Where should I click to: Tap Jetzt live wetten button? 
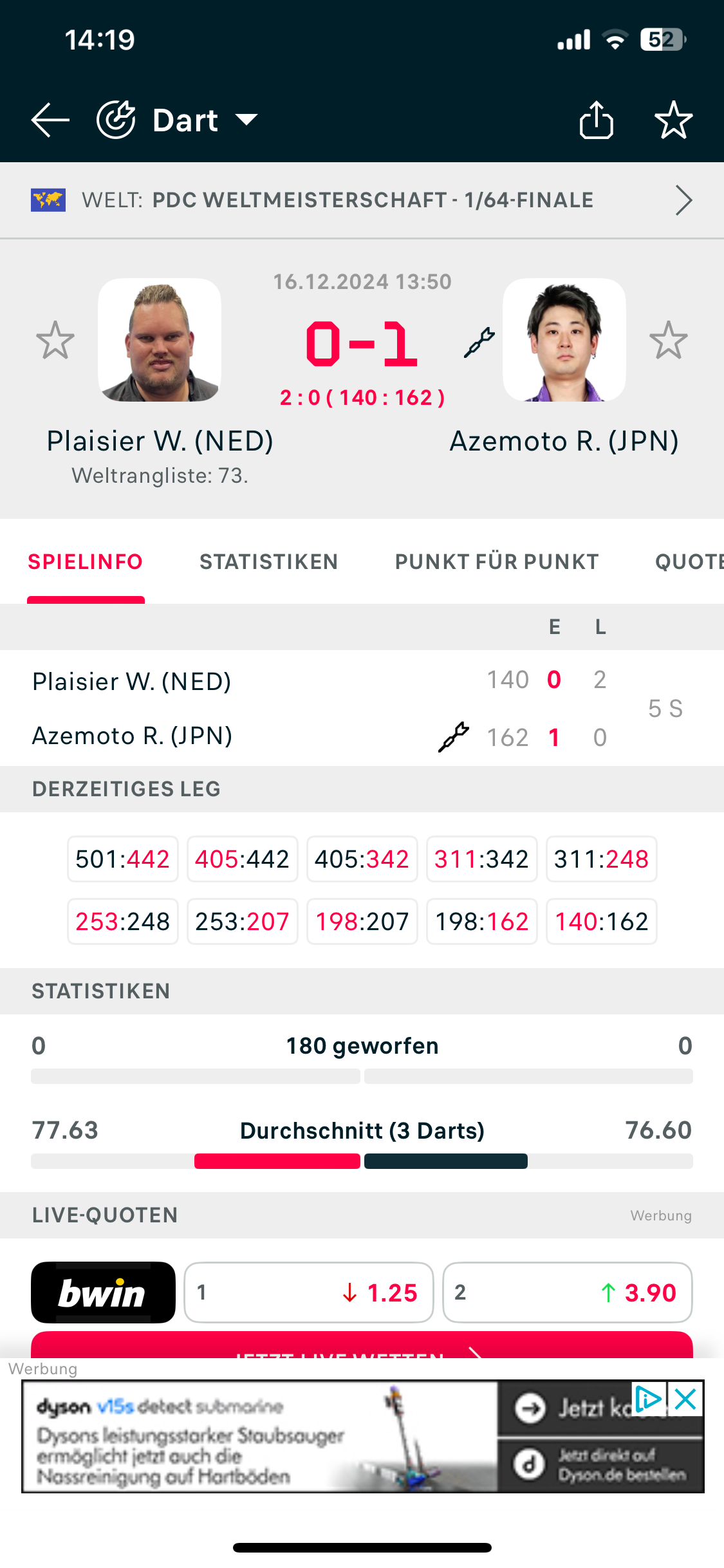click(362, 1345)
